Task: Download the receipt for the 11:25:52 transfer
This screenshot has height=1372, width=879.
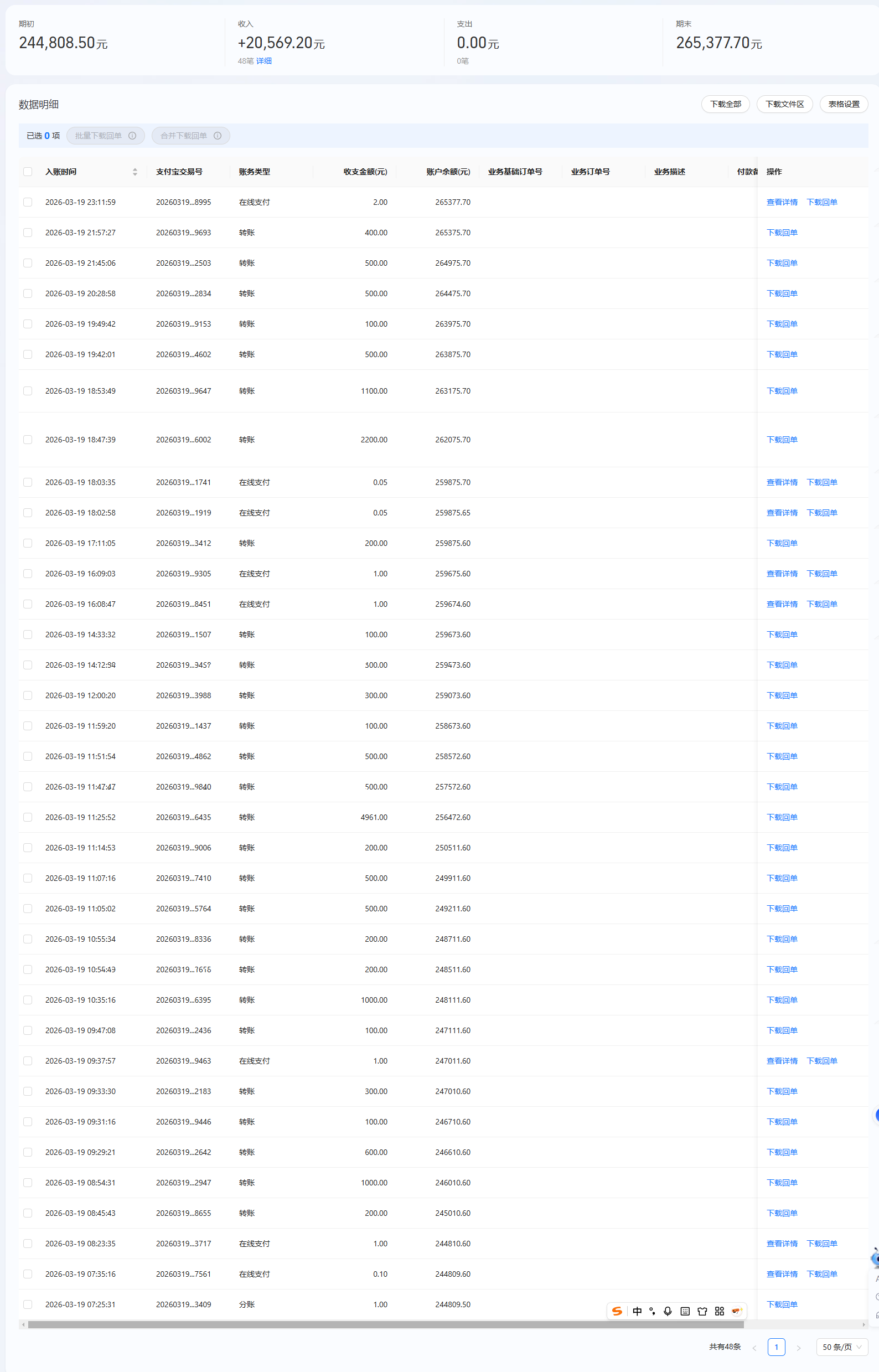Action: (x=782, y=817)
